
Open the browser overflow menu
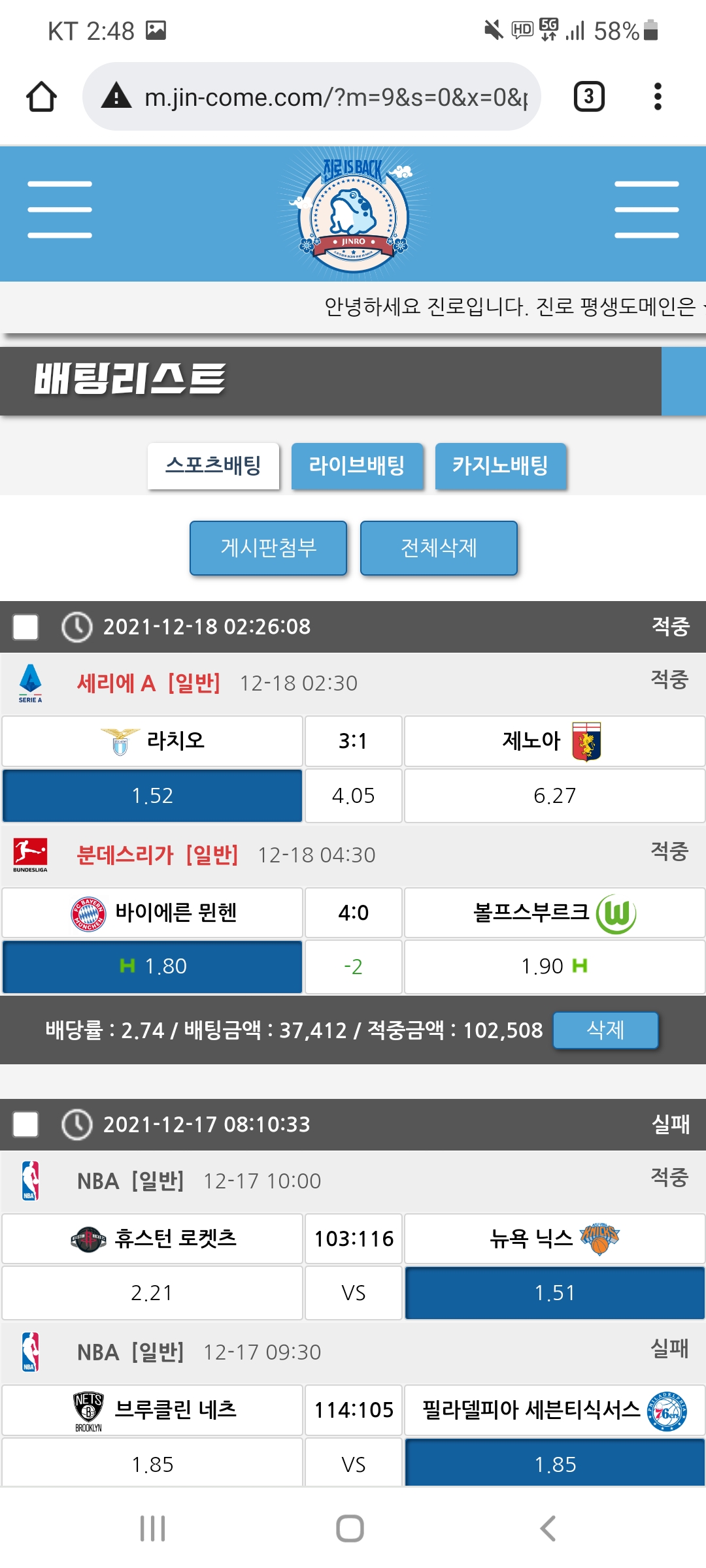tap(658, 97)
